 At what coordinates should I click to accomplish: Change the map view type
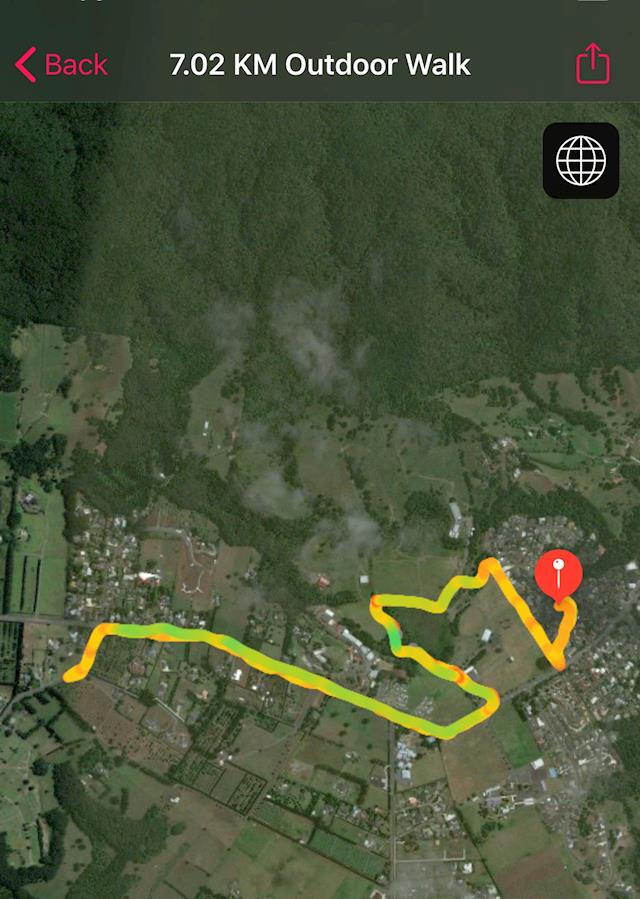tap(581, 160)
